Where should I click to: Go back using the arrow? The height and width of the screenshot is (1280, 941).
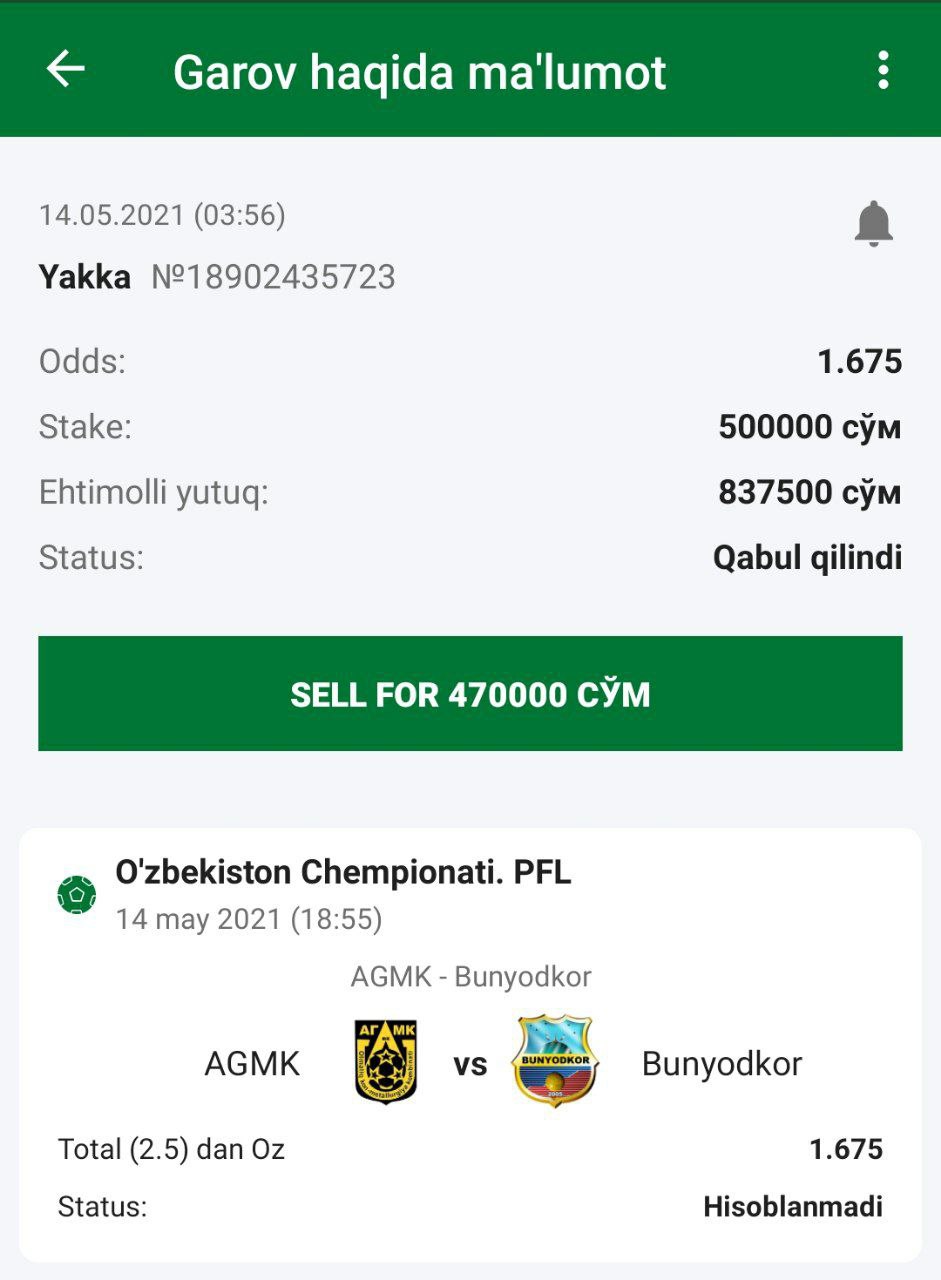tap(66, 70)
